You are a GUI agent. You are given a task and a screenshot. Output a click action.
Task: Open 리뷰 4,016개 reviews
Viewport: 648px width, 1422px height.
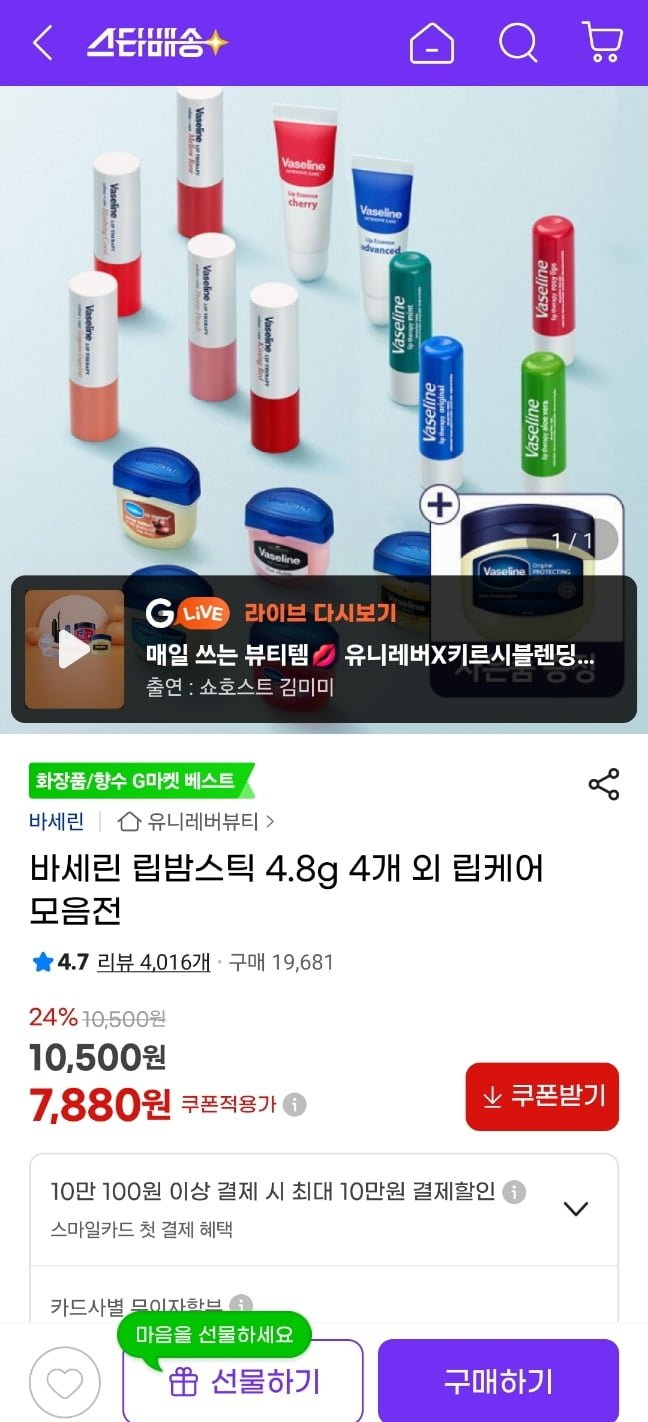[x=153, y=962]
